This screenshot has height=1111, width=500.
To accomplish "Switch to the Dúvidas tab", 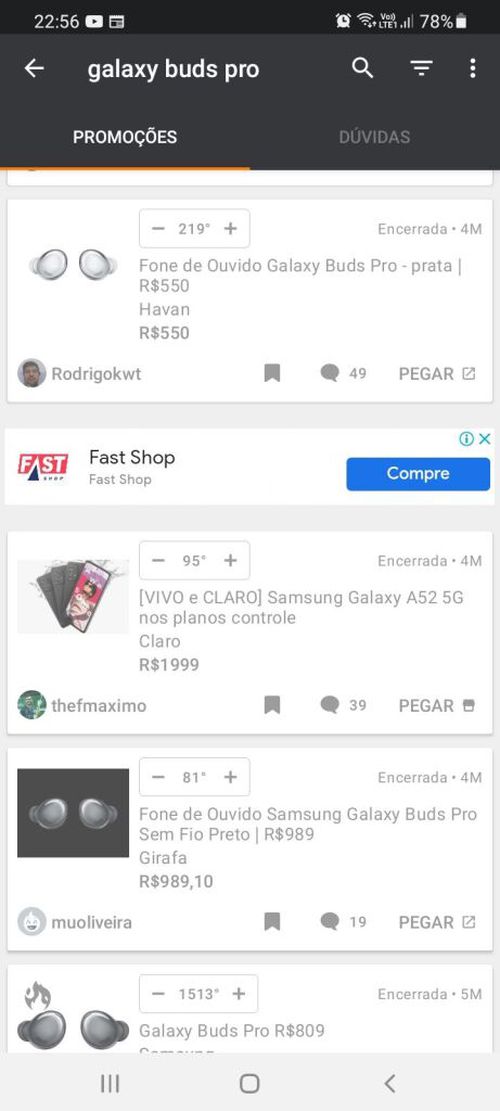I will pyautogui.click(x=375, y=137).
